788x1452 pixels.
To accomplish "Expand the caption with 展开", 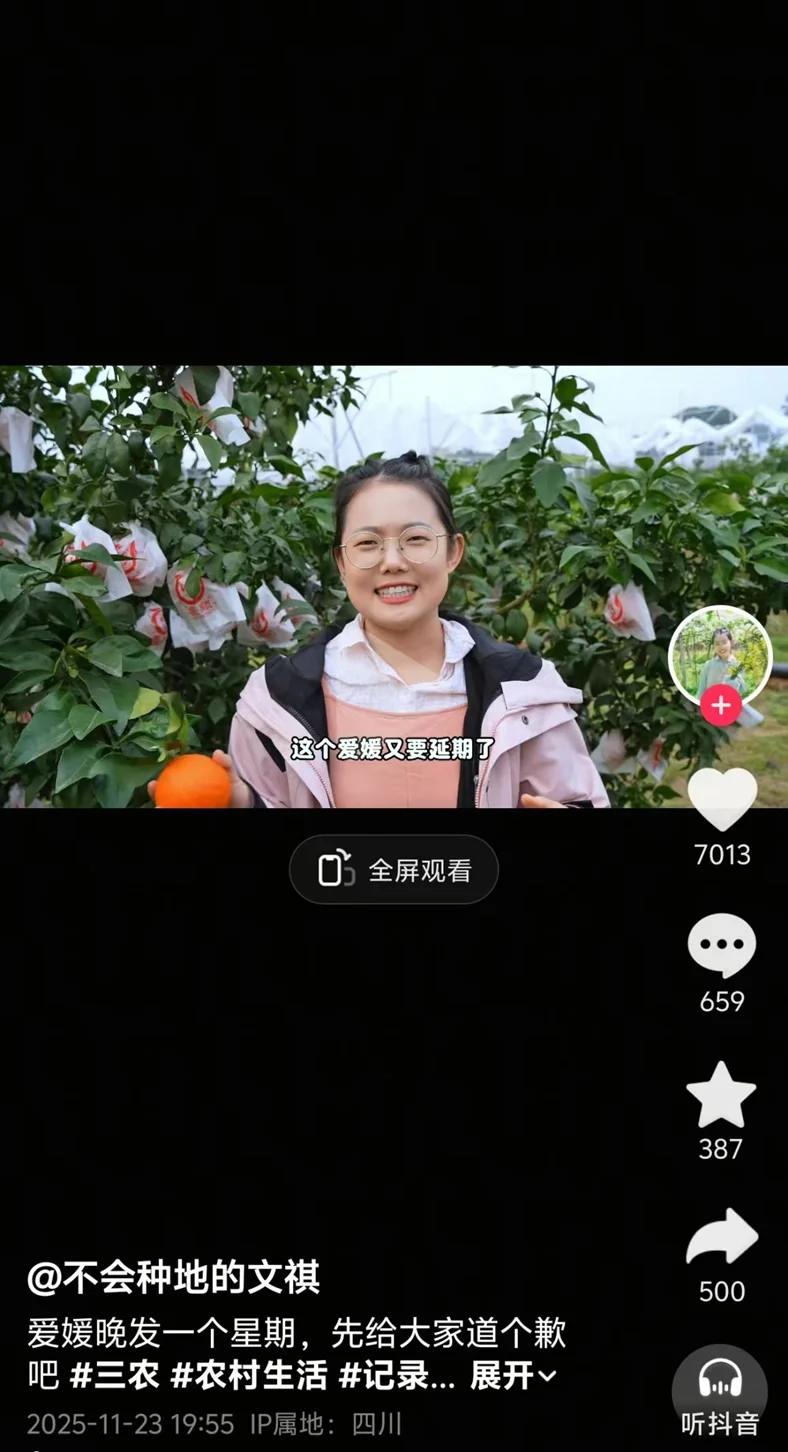I will pyautogui.click(x=513, y=1376).
